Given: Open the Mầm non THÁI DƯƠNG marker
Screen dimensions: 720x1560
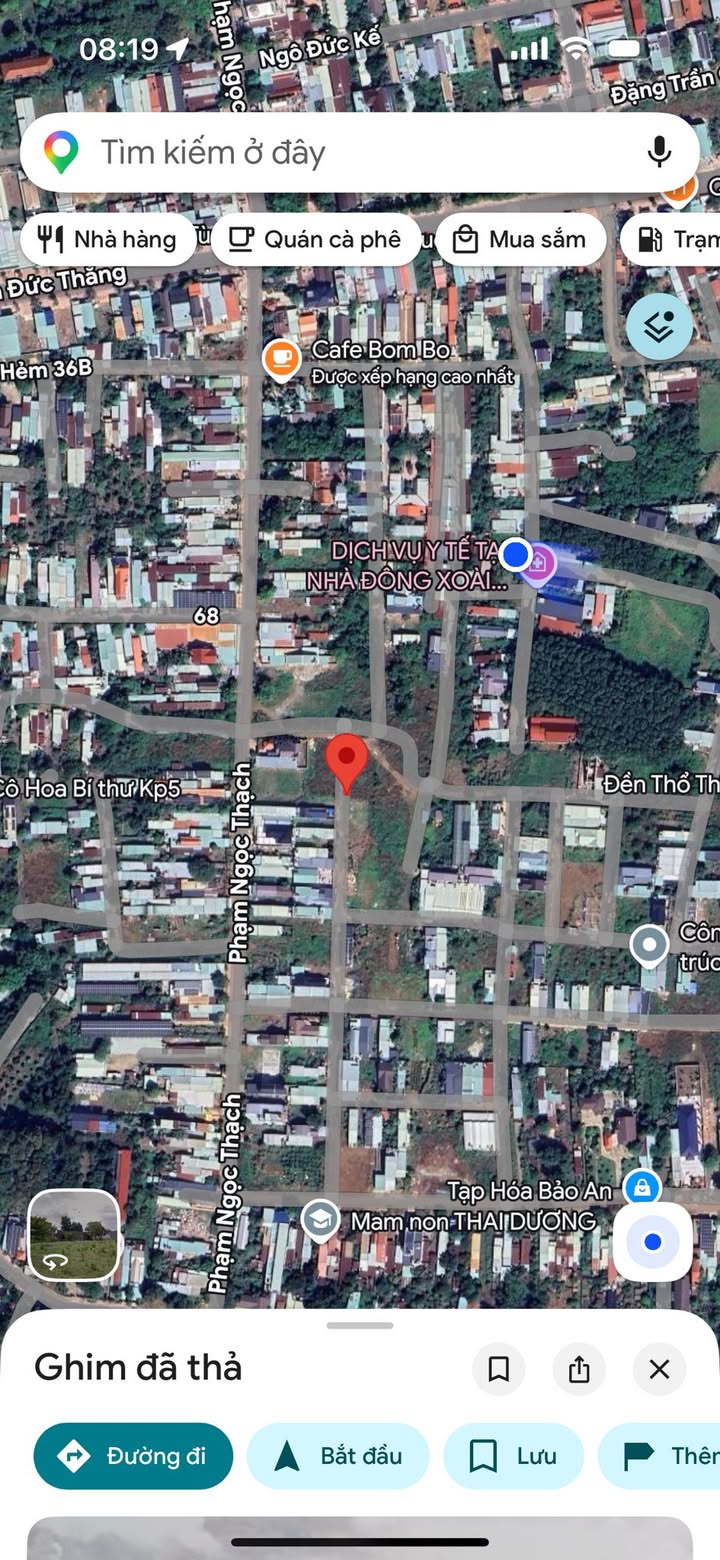Looking at the screenshot, I should [320, 1221].
